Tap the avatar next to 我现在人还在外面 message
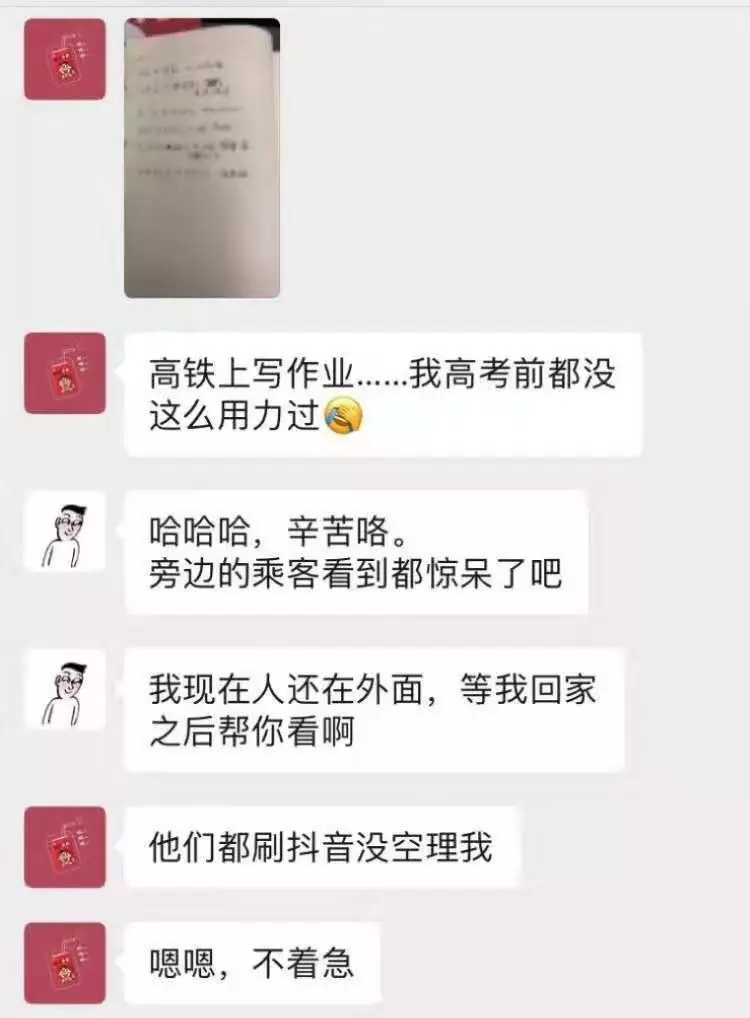 [65, 688]
